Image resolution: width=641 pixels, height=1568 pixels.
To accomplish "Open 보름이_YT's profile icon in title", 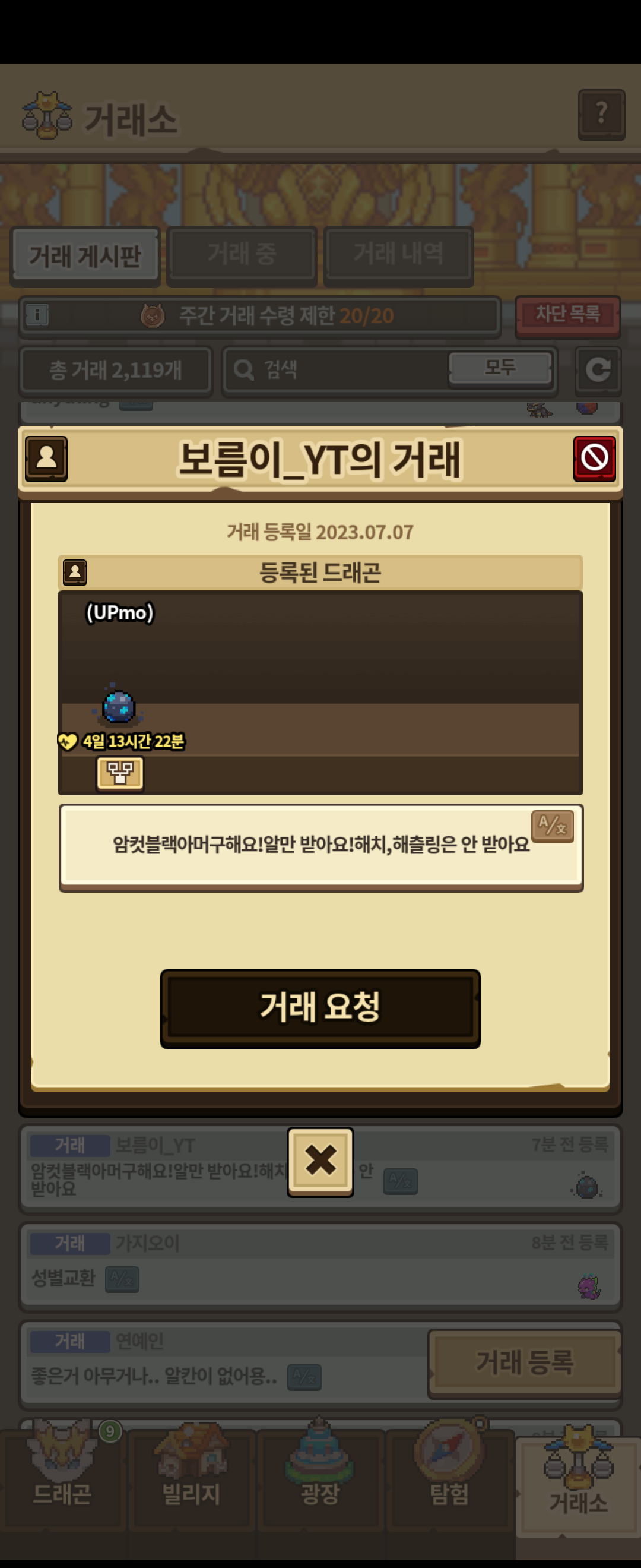I will pos(46,458).
